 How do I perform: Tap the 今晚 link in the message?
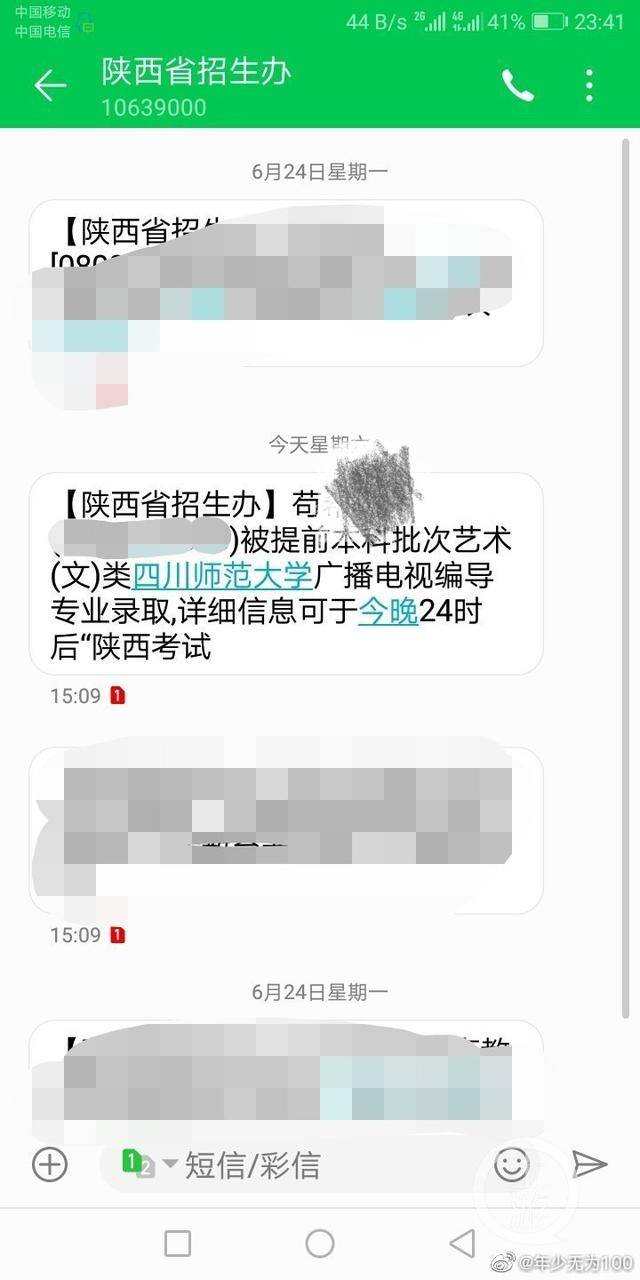388,612
